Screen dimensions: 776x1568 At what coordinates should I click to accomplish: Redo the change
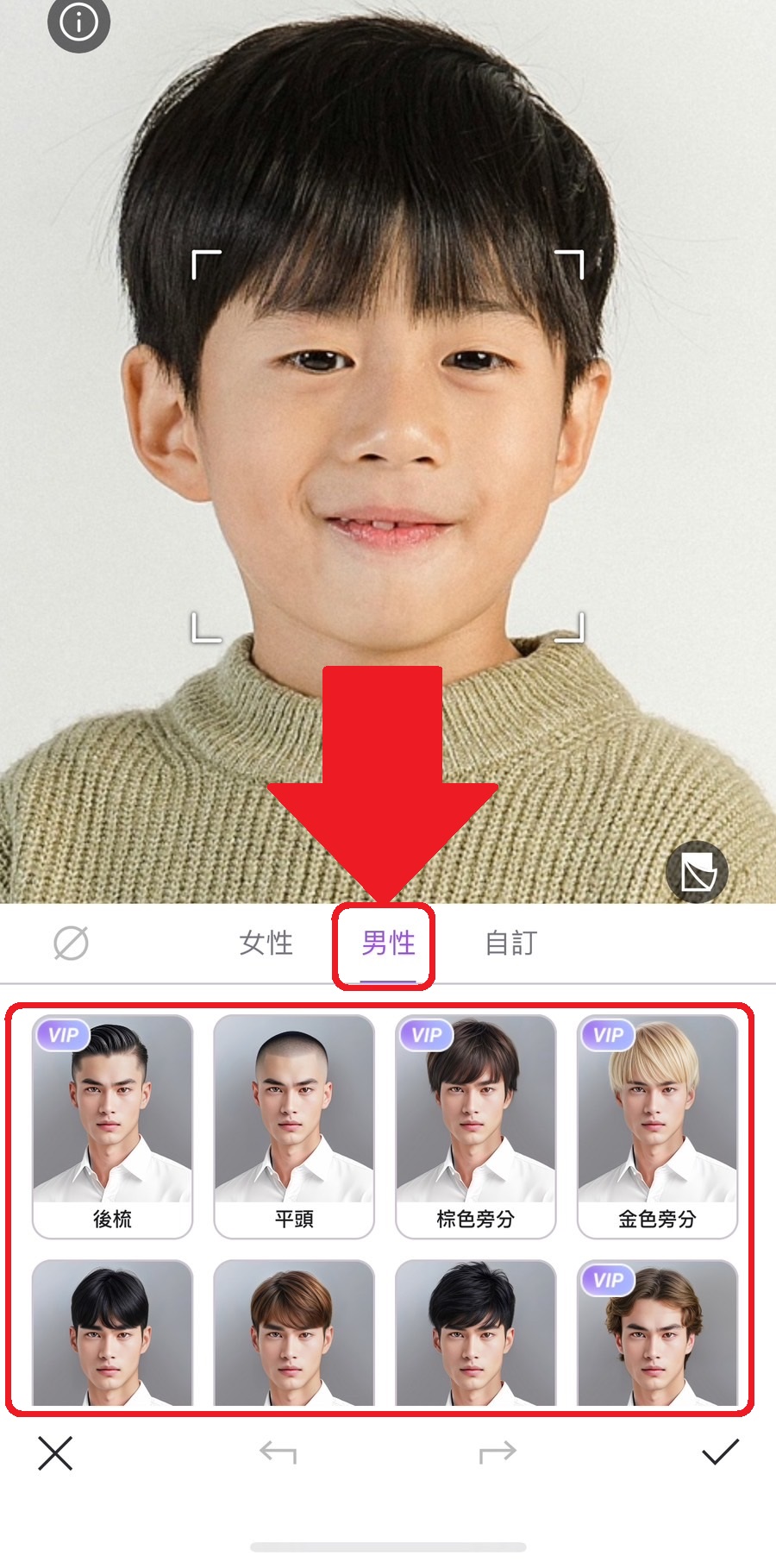tap(498, 1453)
